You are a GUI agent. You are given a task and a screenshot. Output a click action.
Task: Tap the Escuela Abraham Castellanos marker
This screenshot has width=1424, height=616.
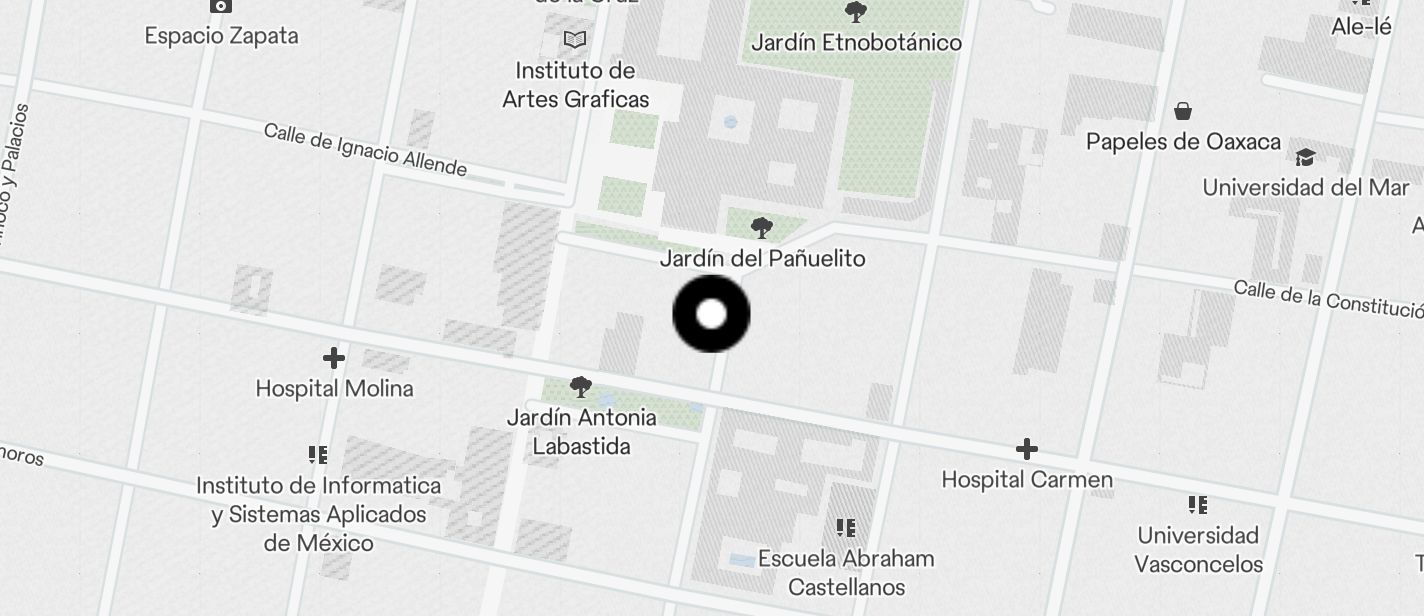[x=846, y=528]
